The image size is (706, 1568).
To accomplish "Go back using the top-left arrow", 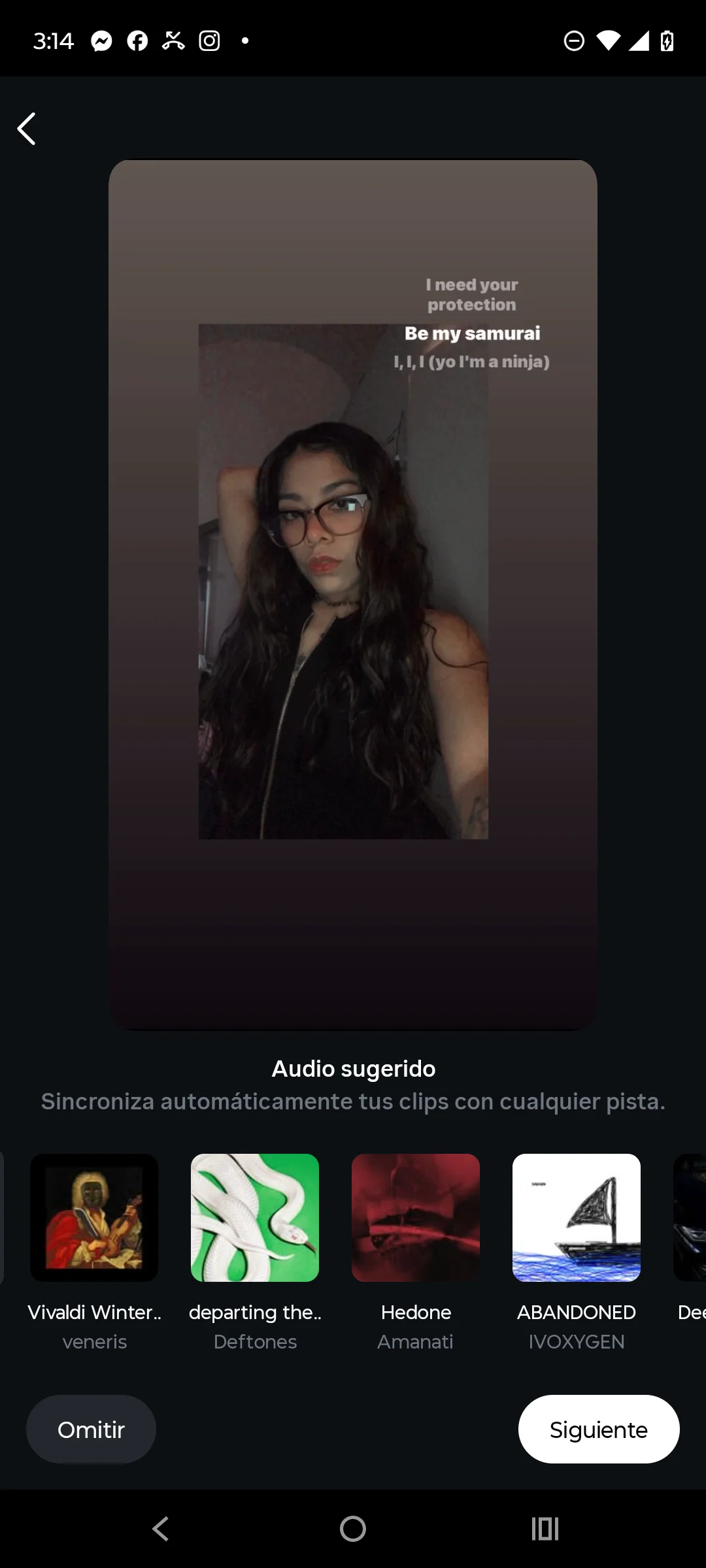I will click(27, 129).
